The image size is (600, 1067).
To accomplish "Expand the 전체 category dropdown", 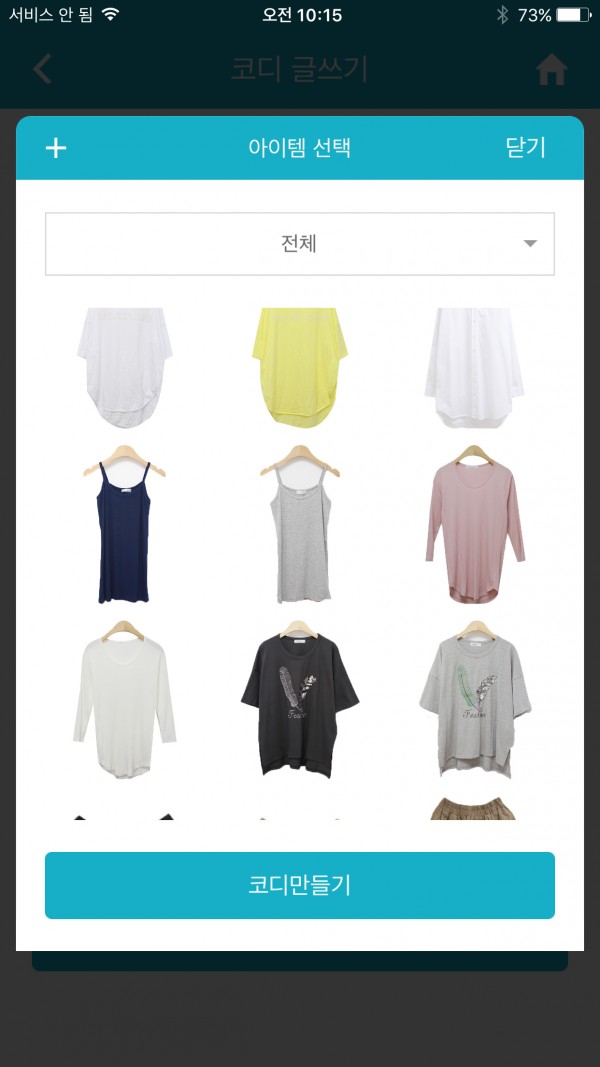I will point(300,243).
